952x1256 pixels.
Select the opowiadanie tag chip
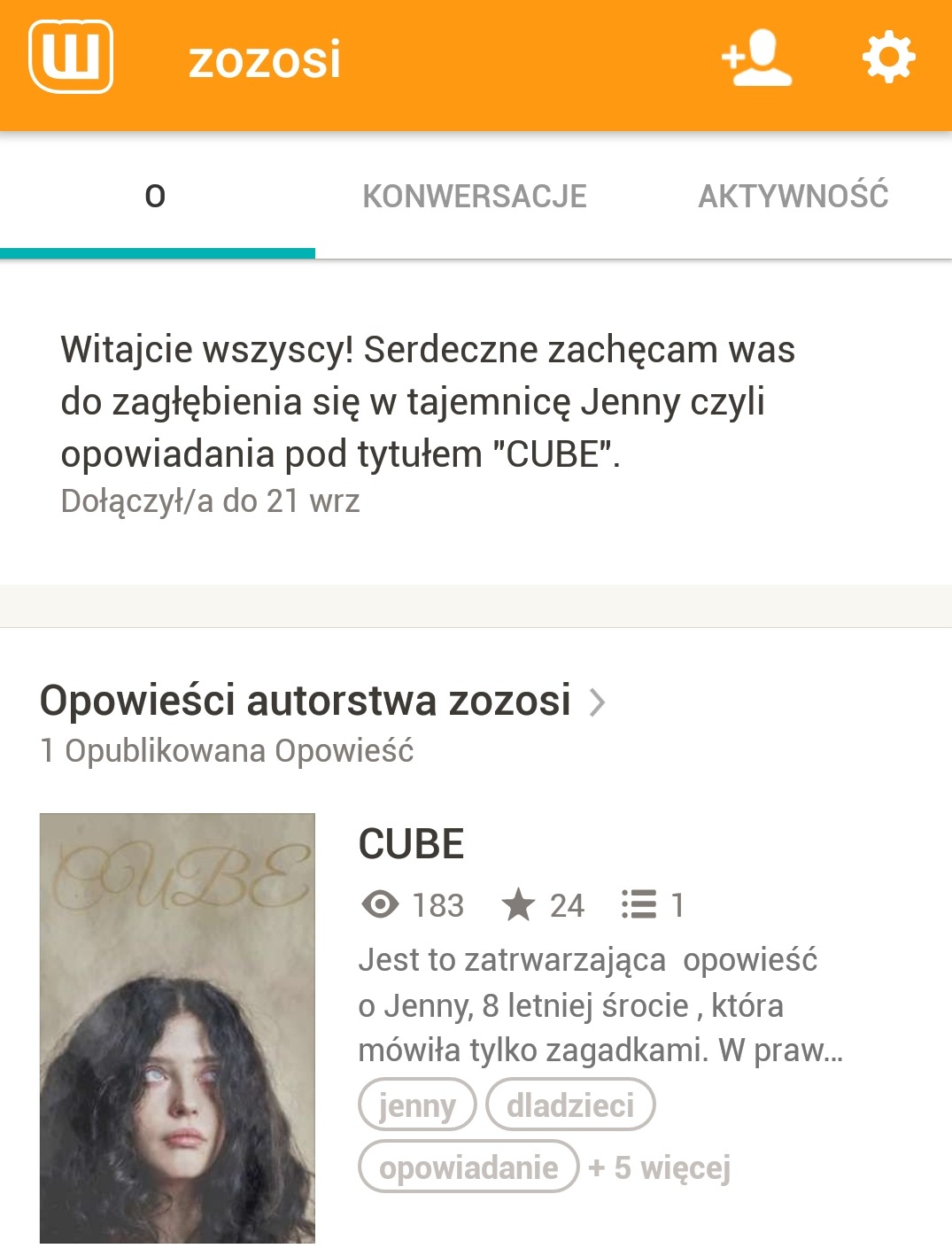(x=468, y=1167)
